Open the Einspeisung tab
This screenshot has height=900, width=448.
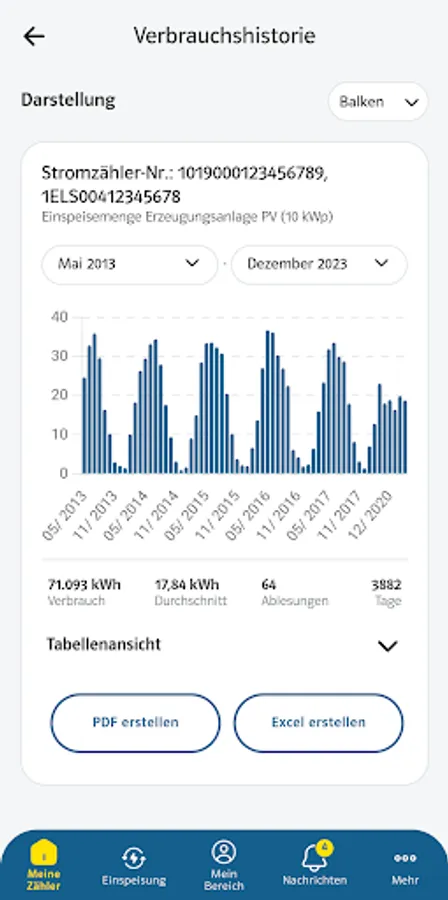point(134,867)
